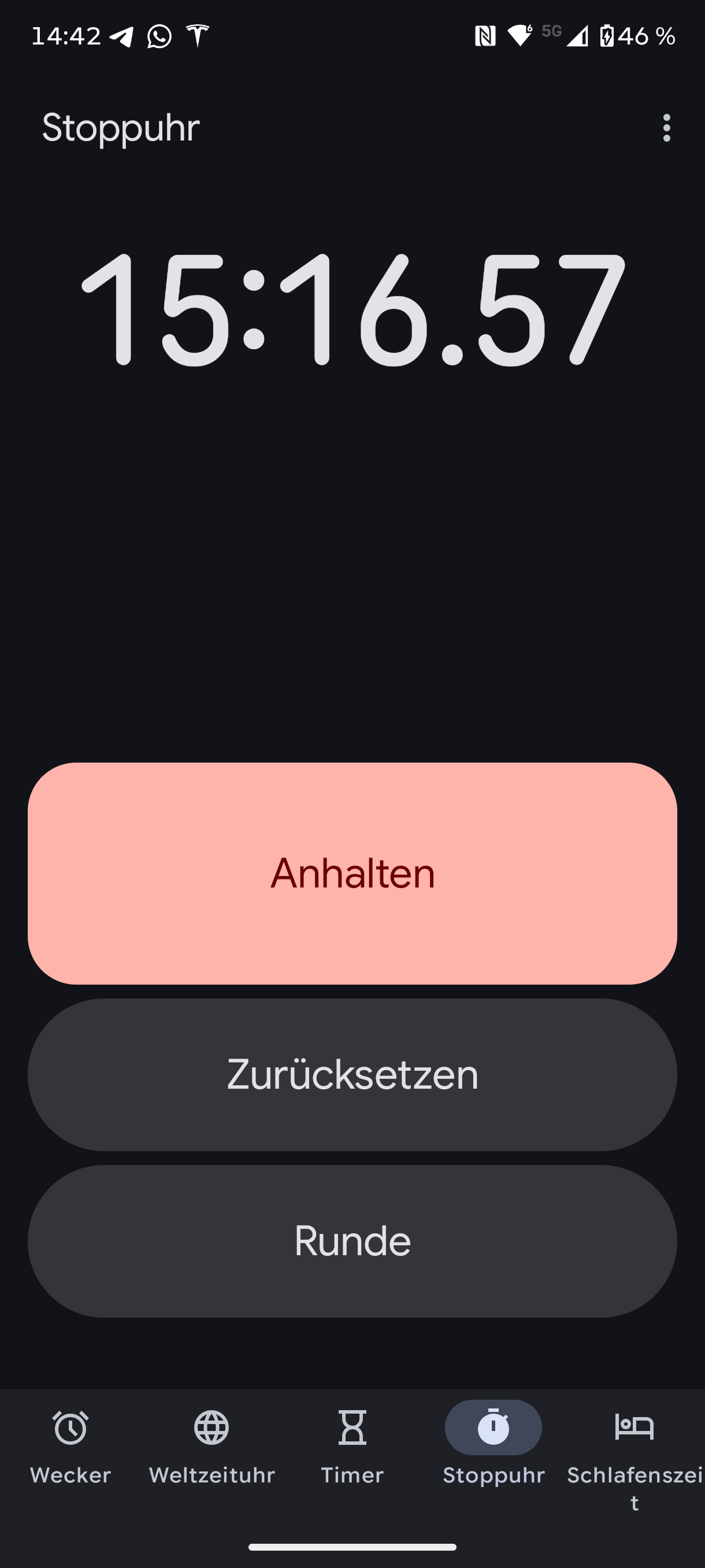Image resolution: width=705 pixels, height=1568 pixels.
Task: Stop the stopwatch with Anhalten
Action: click(352, 873)
